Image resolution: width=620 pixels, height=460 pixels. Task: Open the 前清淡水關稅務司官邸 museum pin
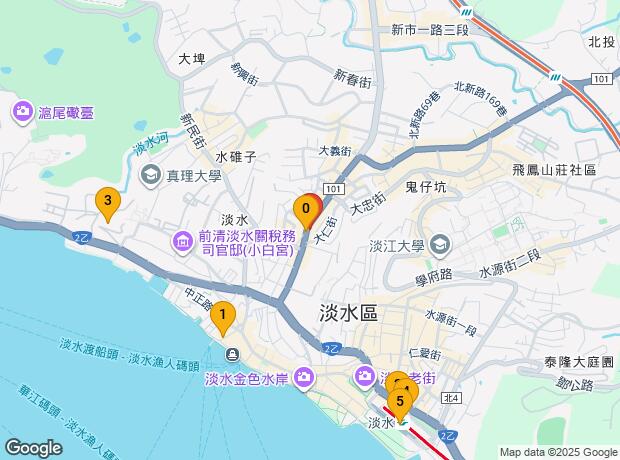(182, 242)
